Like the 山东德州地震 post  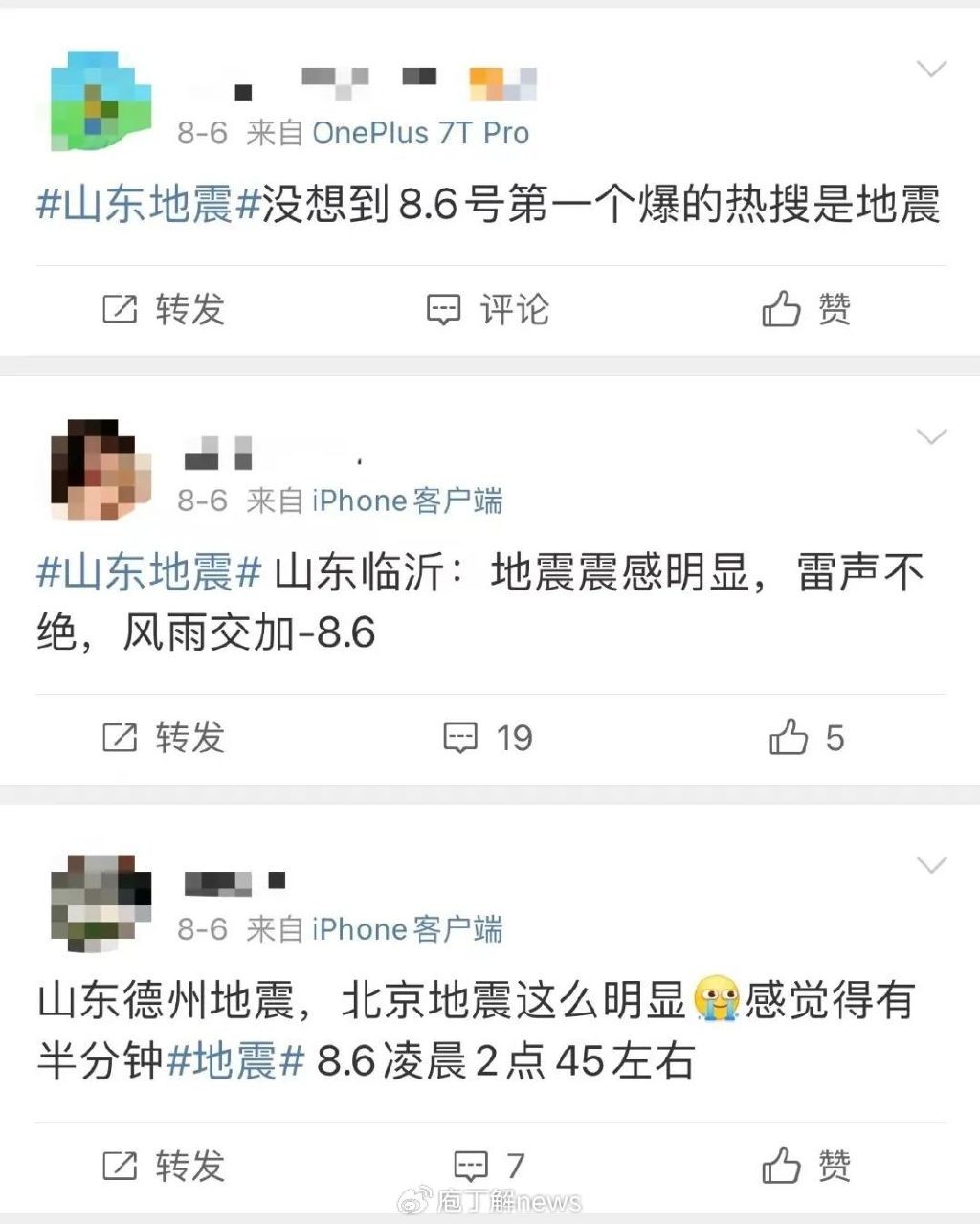tap(806, 1166)
